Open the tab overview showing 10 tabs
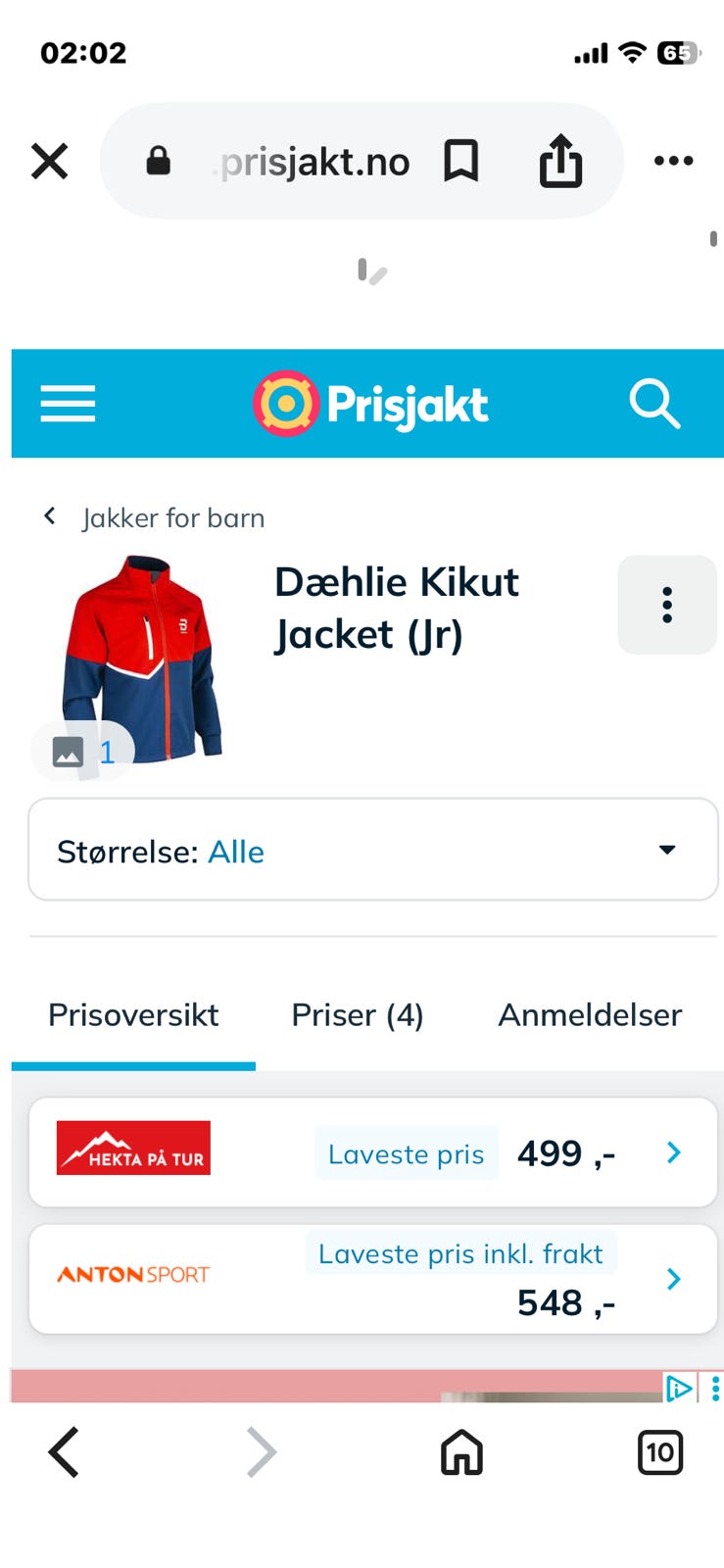The height and width of the screenshot is (1568, 724). tap(660, 1453)
